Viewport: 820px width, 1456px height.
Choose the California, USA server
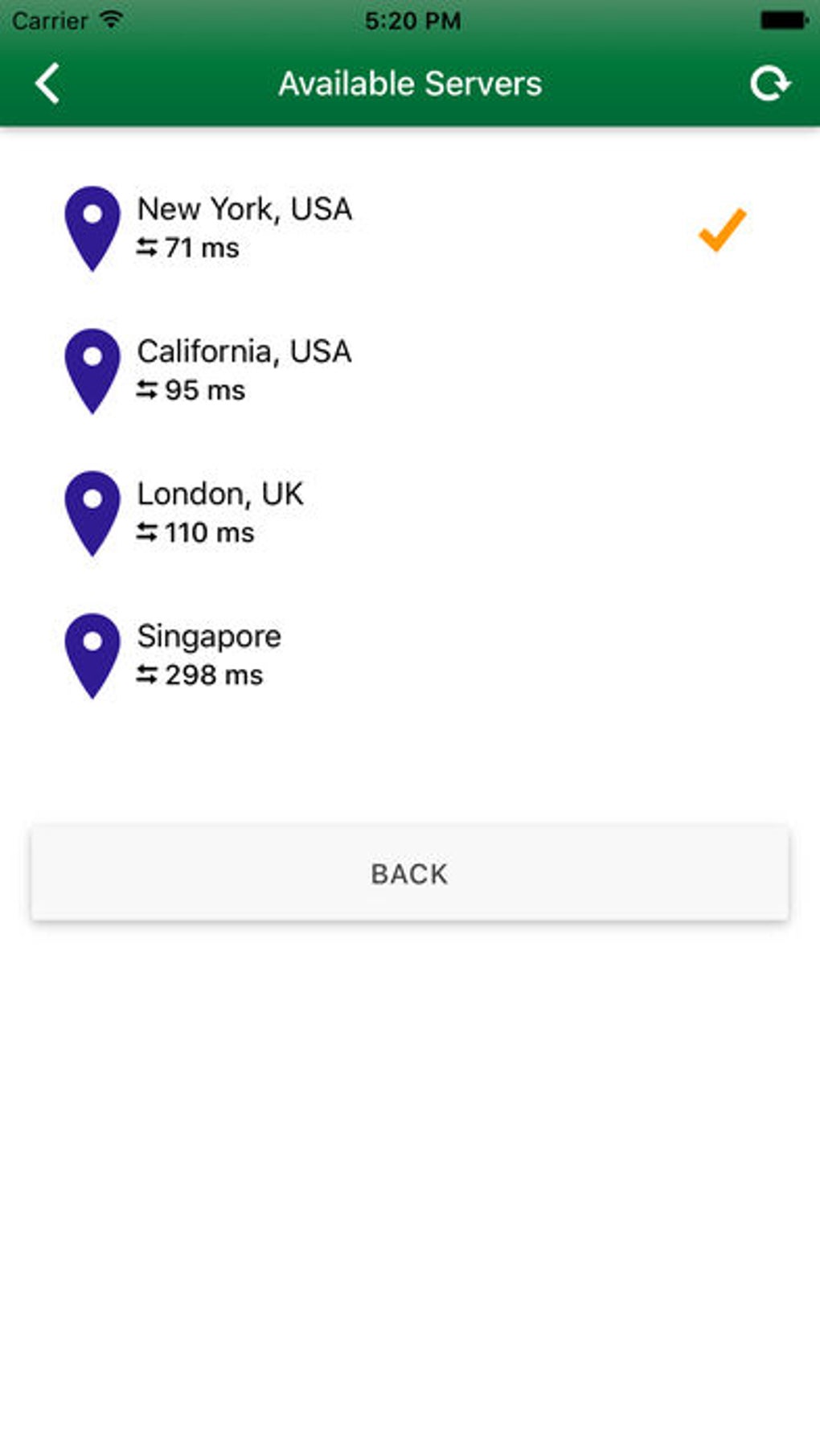point(244,370)
